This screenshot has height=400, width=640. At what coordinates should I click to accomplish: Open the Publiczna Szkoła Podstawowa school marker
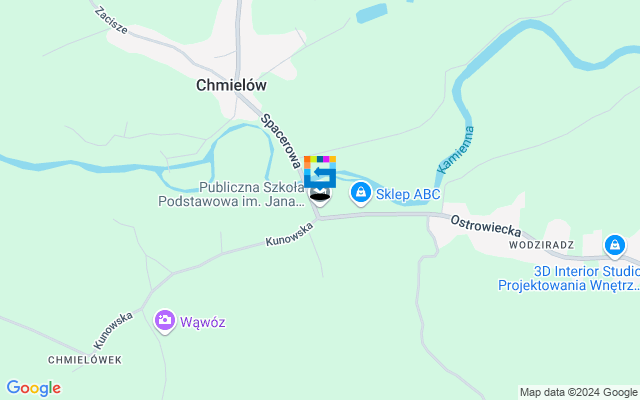click(319, 196)
